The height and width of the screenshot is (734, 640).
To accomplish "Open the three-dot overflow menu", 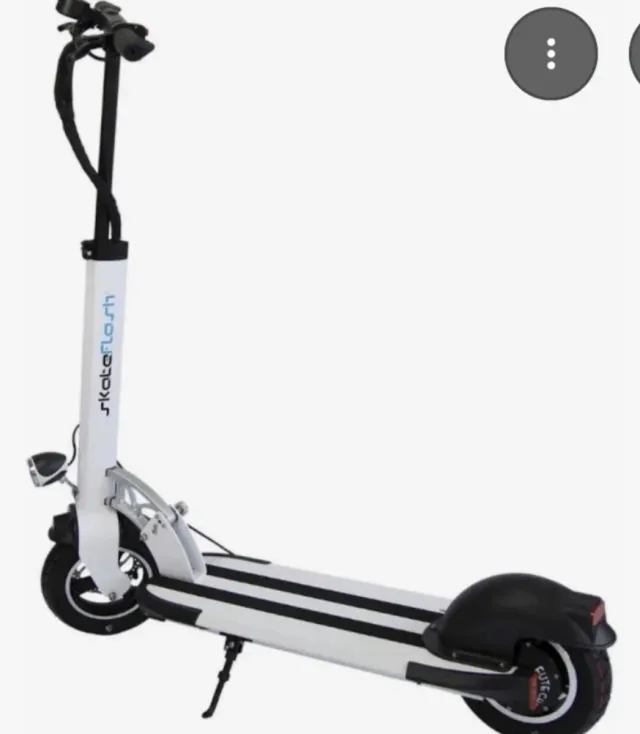I will coord(551,53).
